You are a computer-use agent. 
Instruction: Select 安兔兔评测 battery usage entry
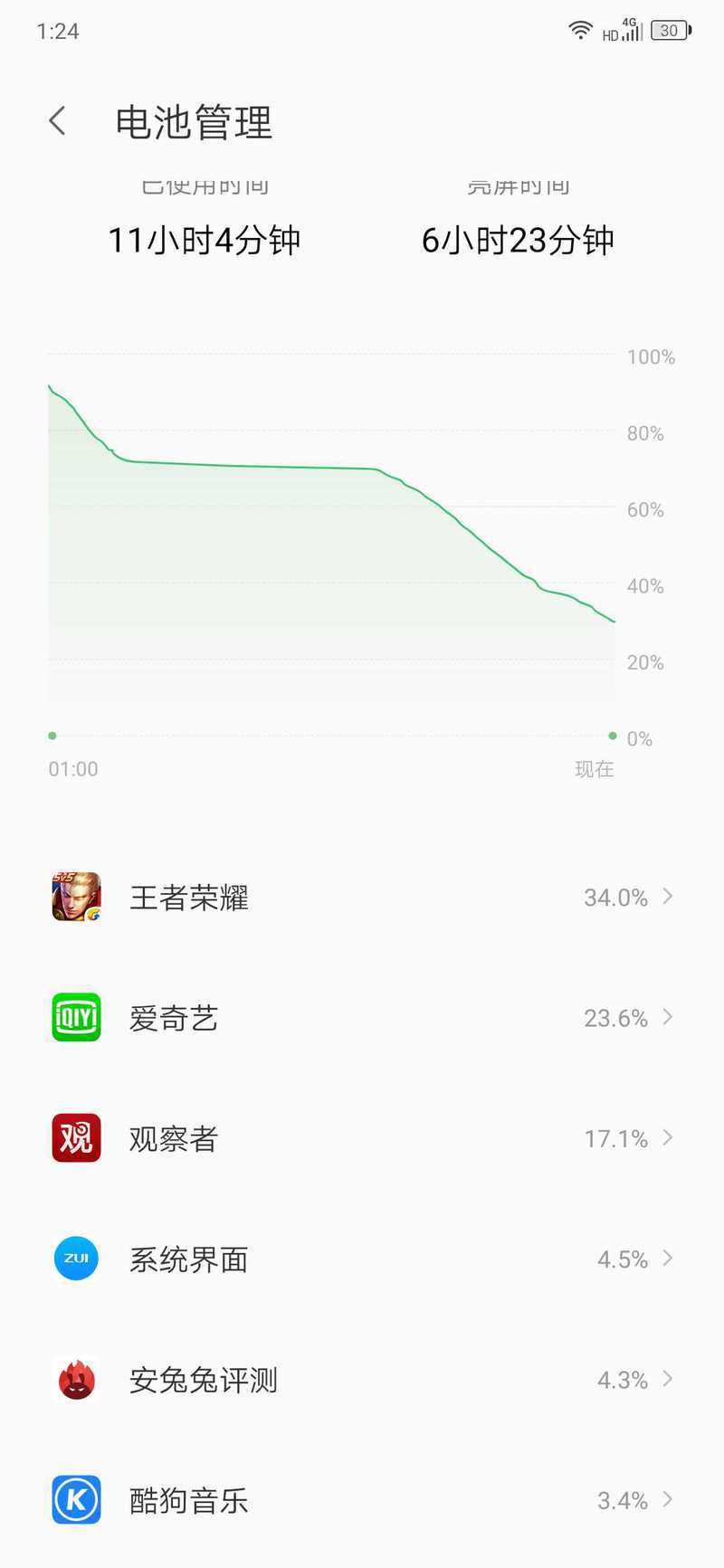tap(362, 1380)
